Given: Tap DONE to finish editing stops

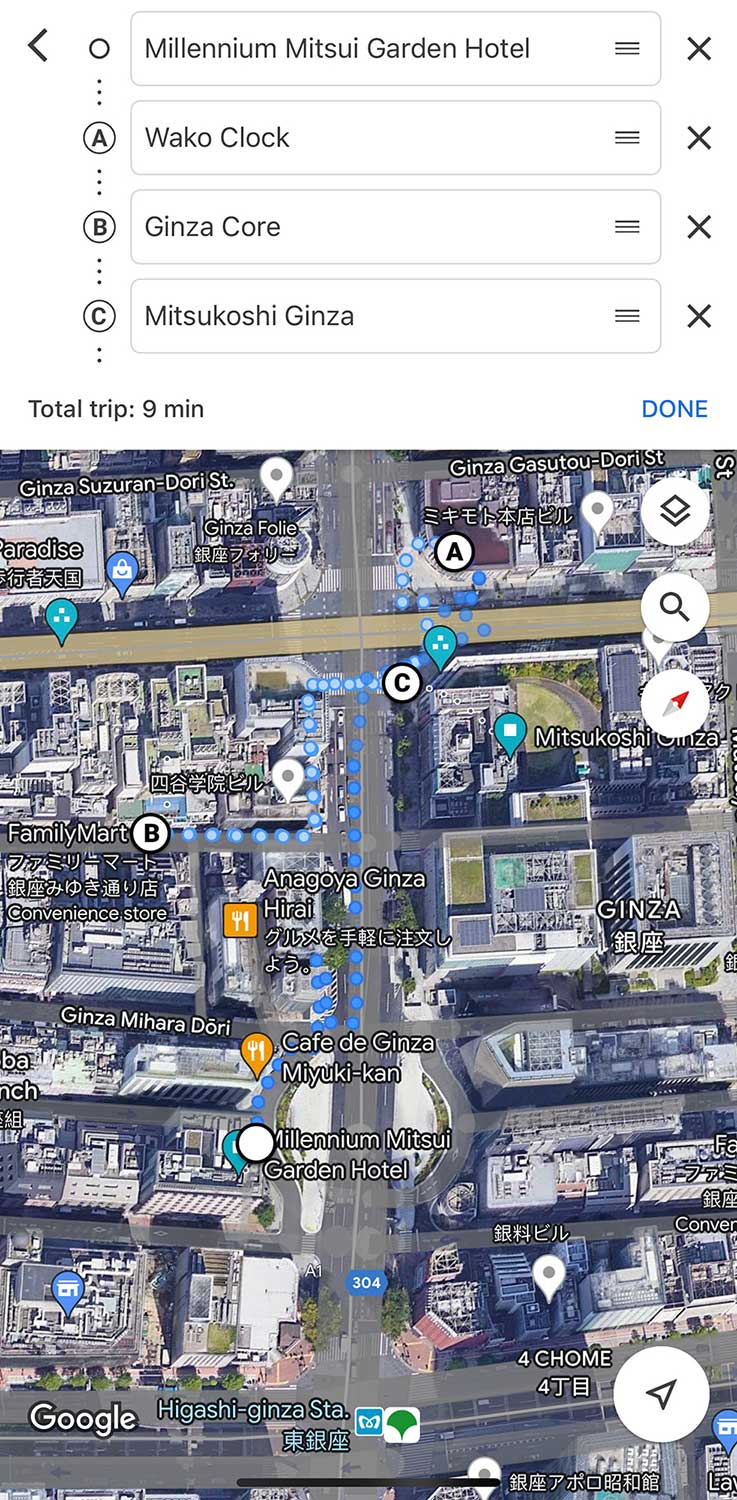Looking at the screenshot, I should pyautogui.click(x=674, y=409).
